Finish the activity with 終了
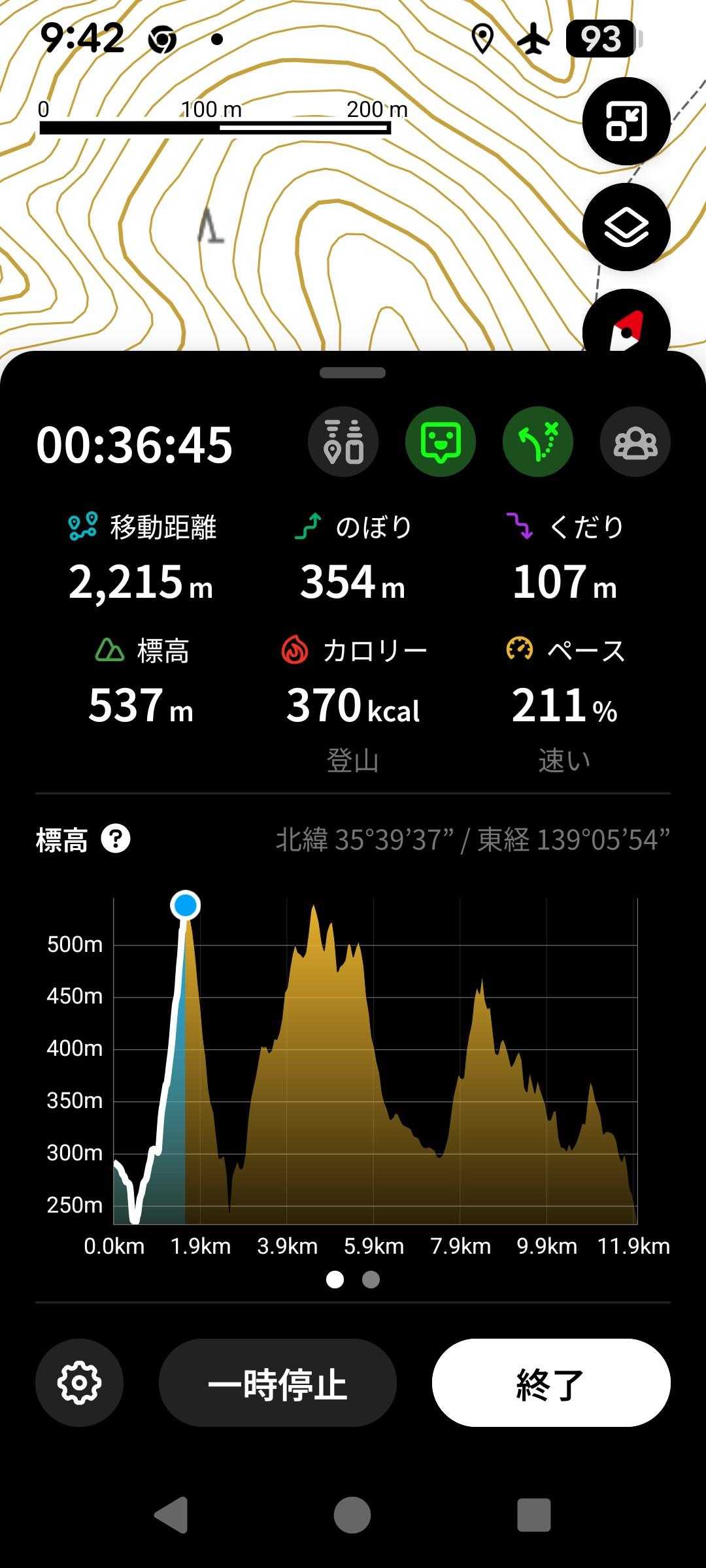This screenshot has width=706, height=1568. (551, 1382)
